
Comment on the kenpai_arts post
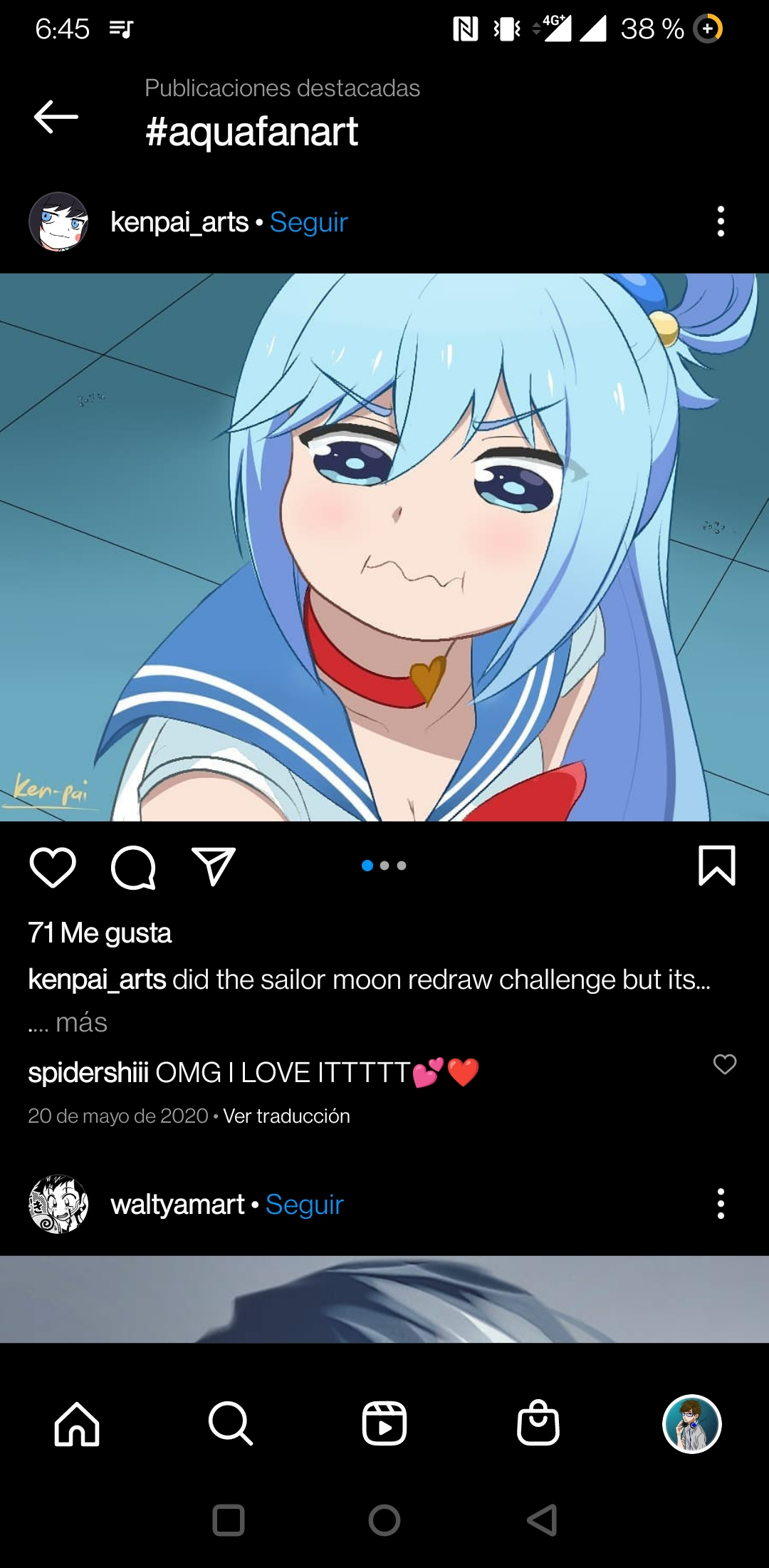[133, 867]
